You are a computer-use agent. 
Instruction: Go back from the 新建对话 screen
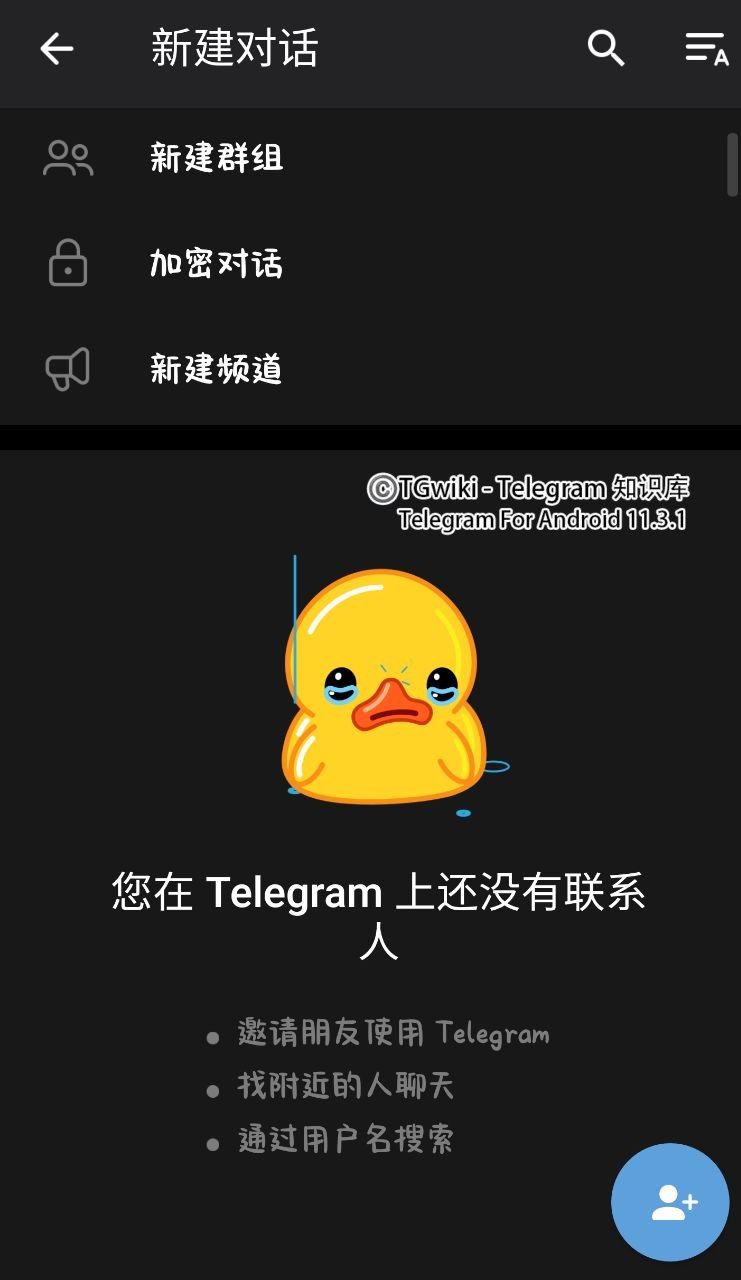57,48
